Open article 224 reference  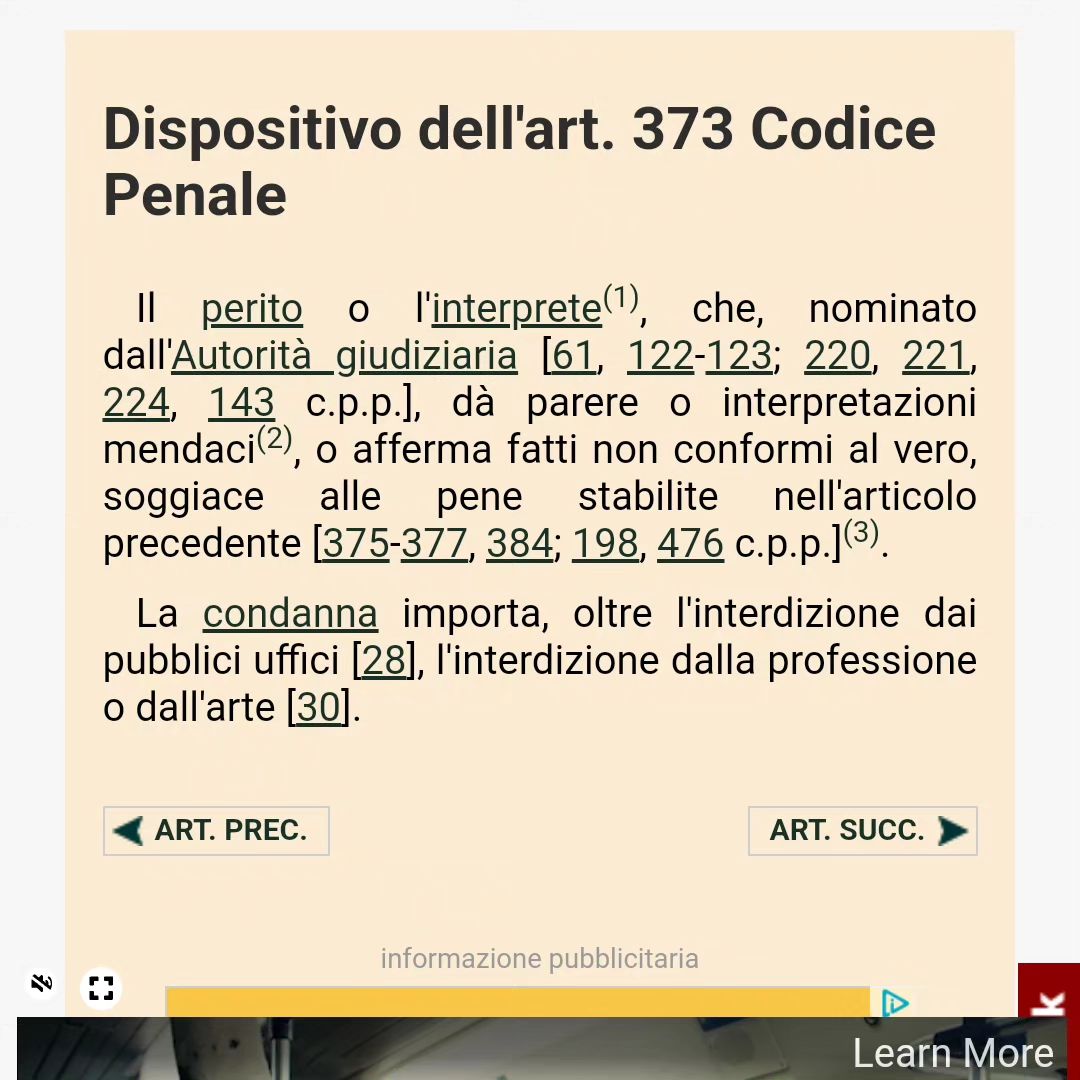(136, 403)
